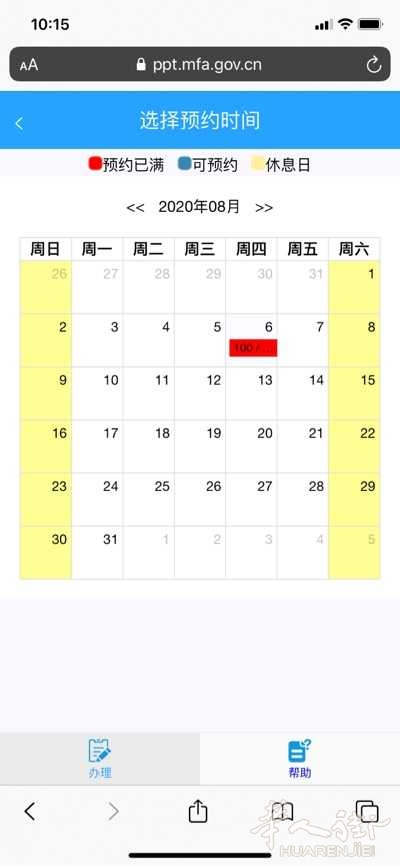Screen dimensions: 400x866
Task: Tap the ppt.mfa.gov.cn address field
Action: [199, 65]
